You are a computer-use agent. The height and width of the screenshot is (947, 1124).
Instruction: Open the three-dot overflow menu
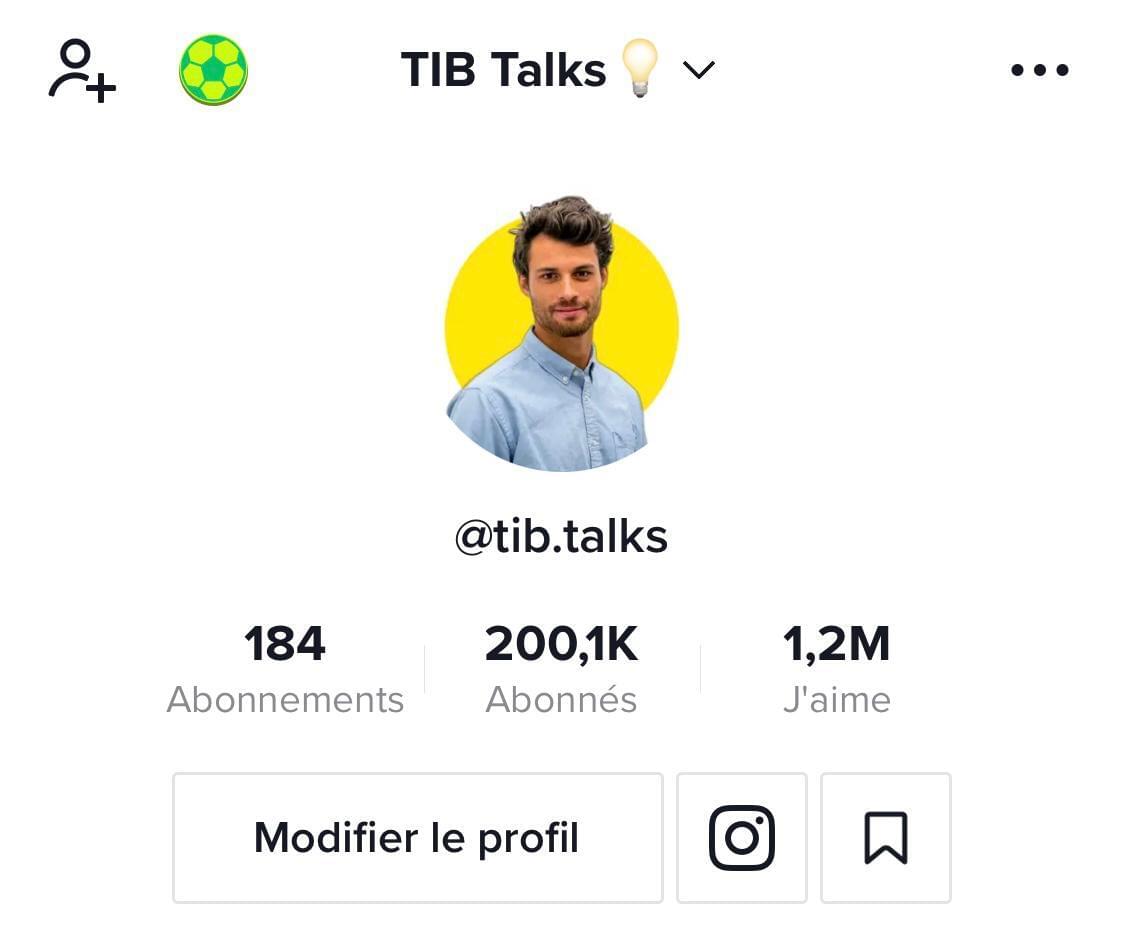coord(1039,70)
